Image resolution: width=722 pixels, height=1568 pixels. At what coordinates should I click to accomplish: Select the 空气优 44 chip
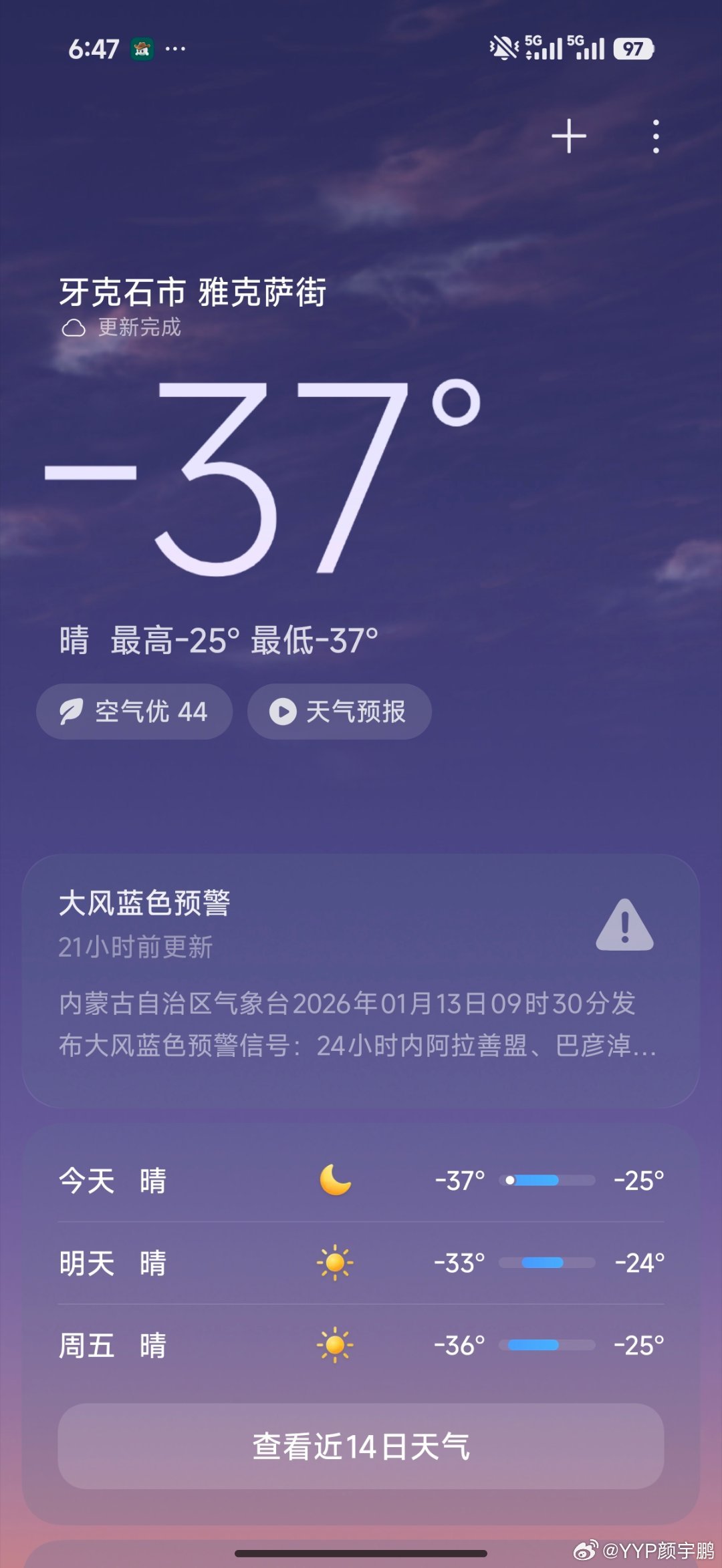coord(134,712)
